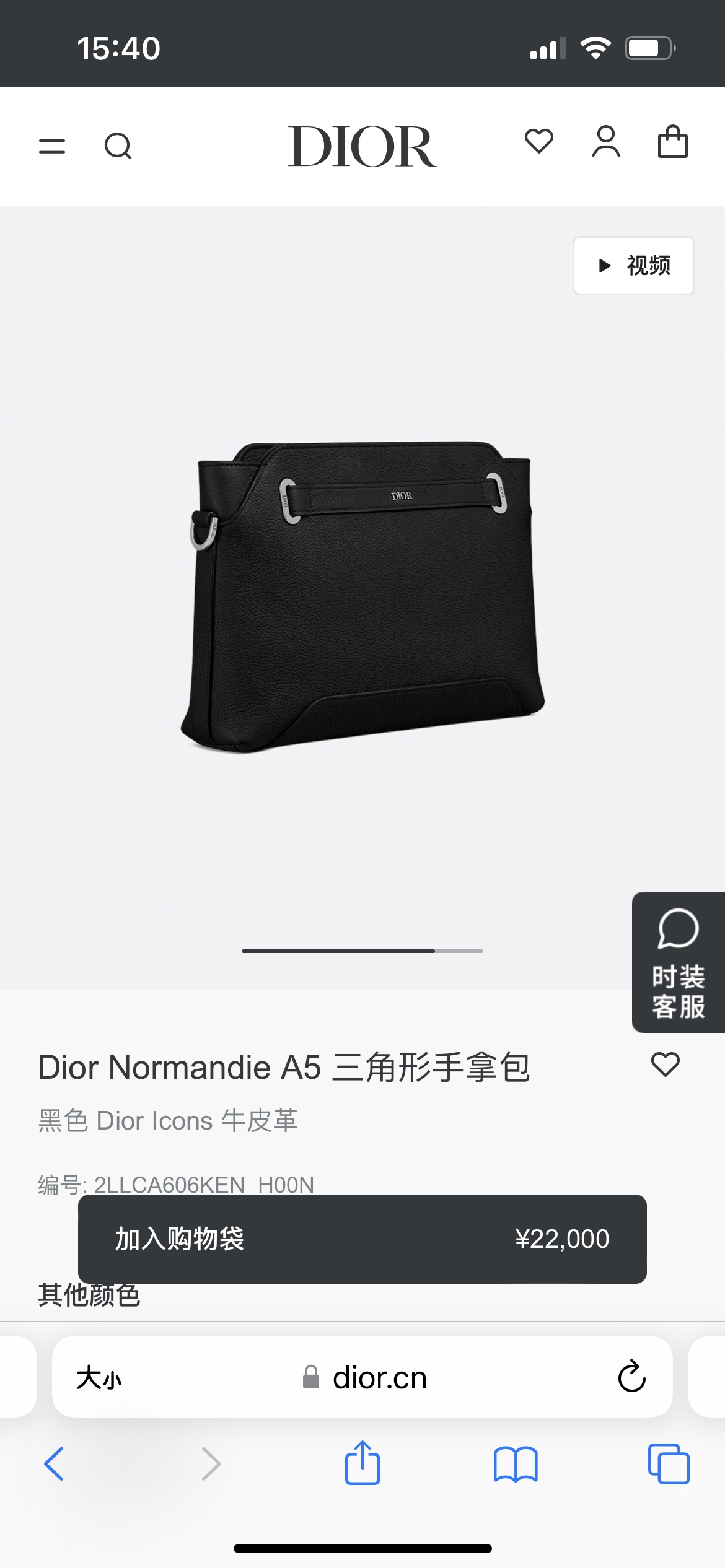This screenshot has height=1568, width=725.
Task: Open Safari bookmarks
Action: tap(516, 1464)
